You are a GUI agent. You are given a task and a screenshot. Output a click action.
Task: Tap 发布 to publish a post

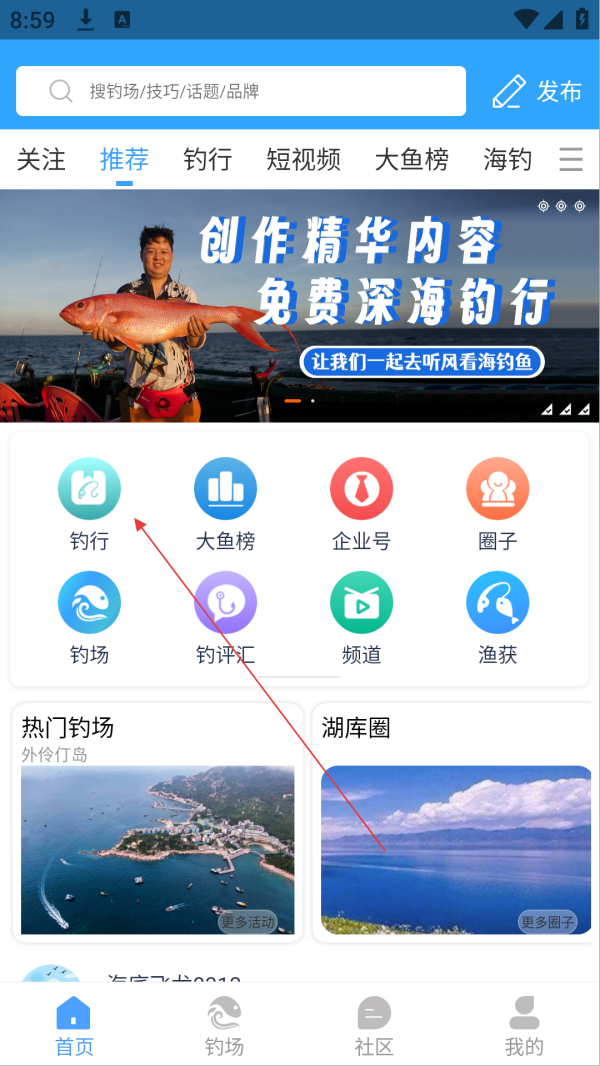click(x=537, y=91)
